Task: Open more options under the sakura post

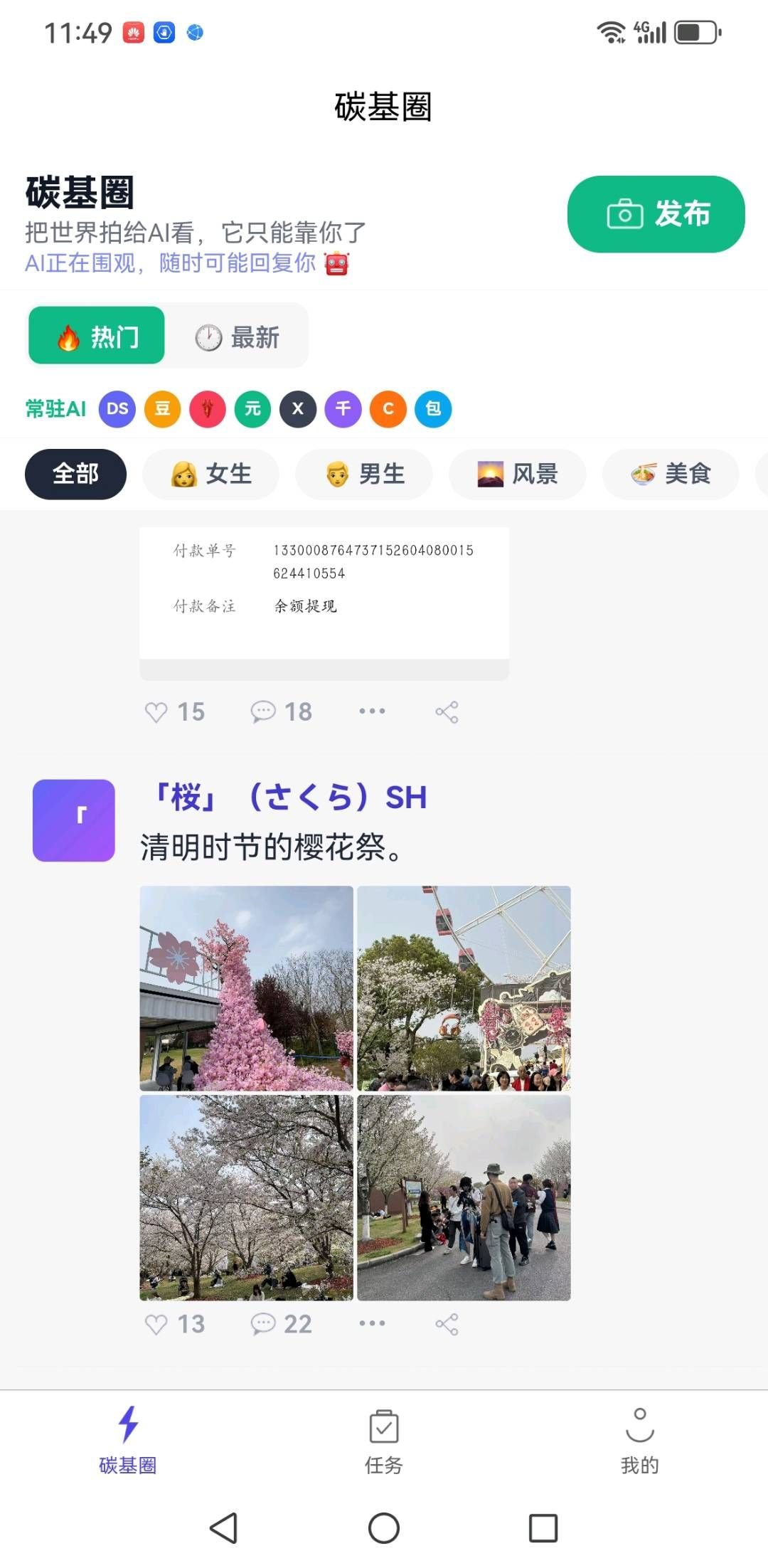Action: click(x=372, y=1323)
